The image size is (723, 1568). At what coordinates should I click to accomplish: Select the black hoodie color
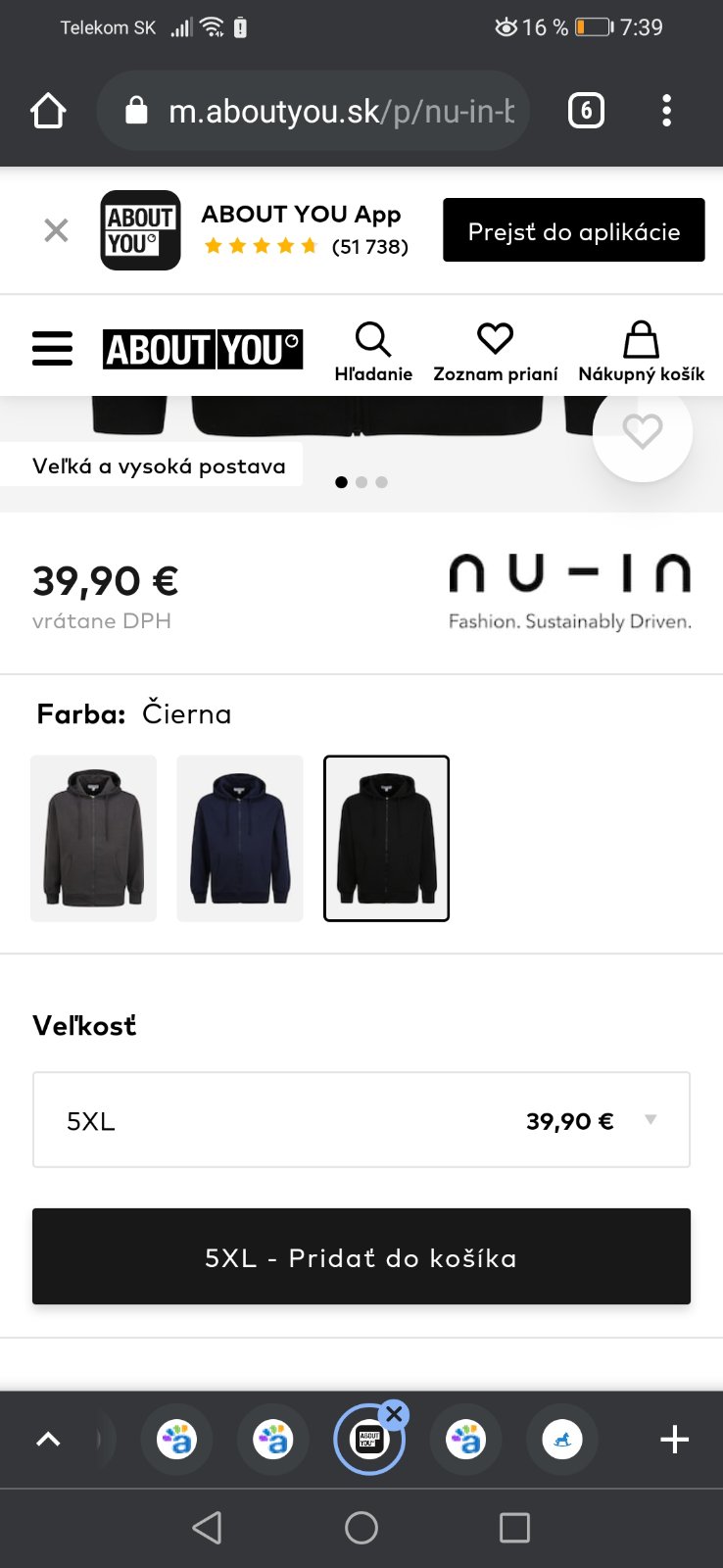pos(386,838)
